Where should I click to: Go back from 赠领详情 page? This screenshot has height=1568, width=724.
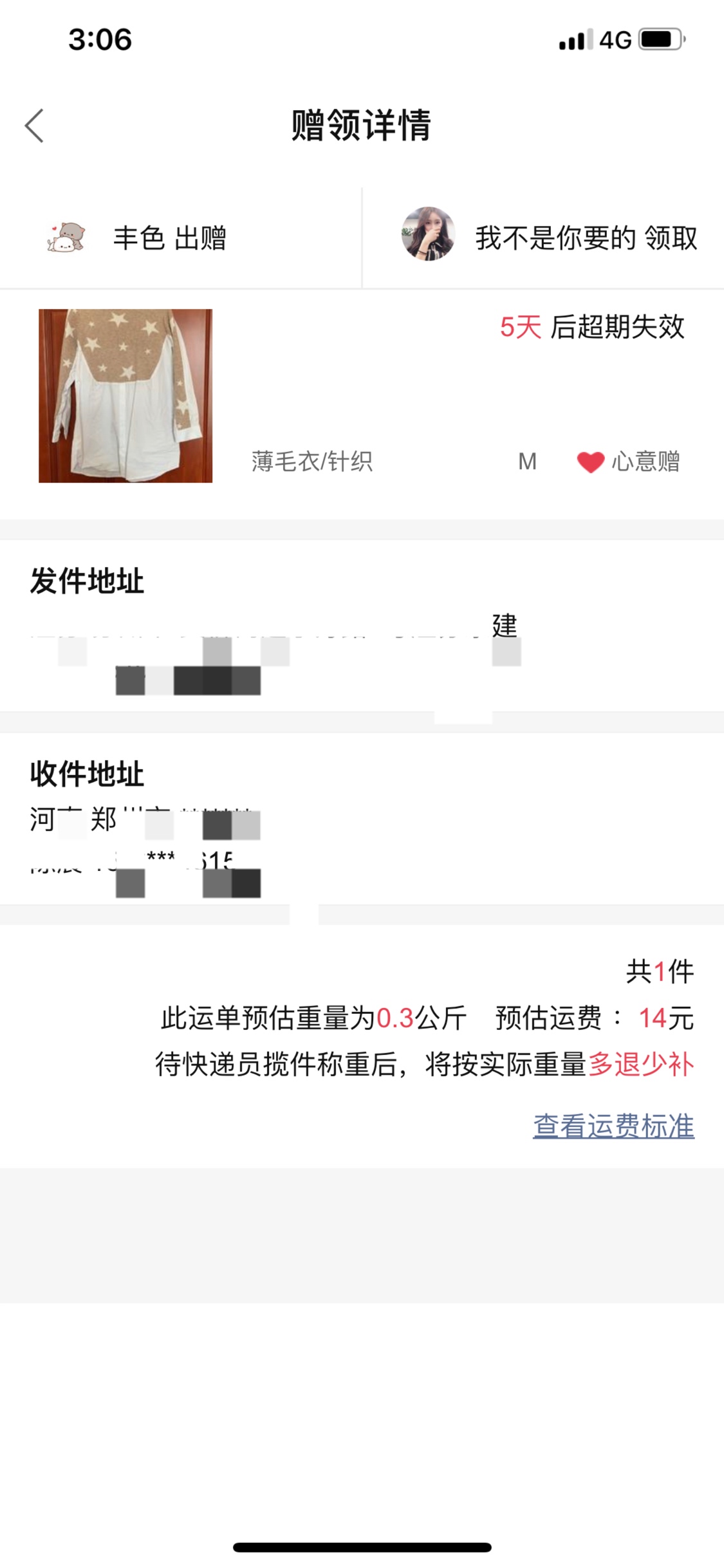(35, 126)
